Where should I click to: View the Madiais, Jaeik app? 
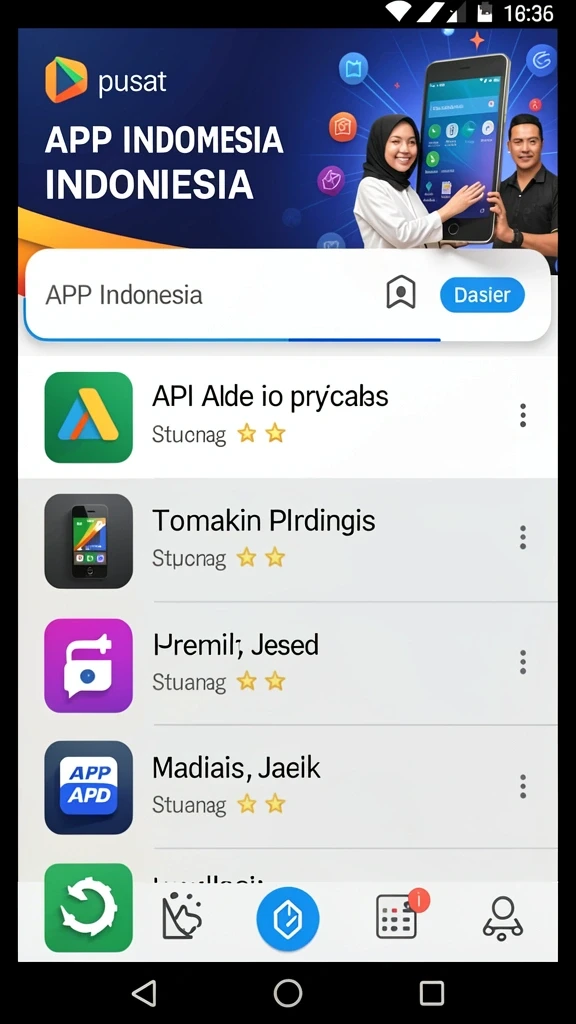(287, 787)
